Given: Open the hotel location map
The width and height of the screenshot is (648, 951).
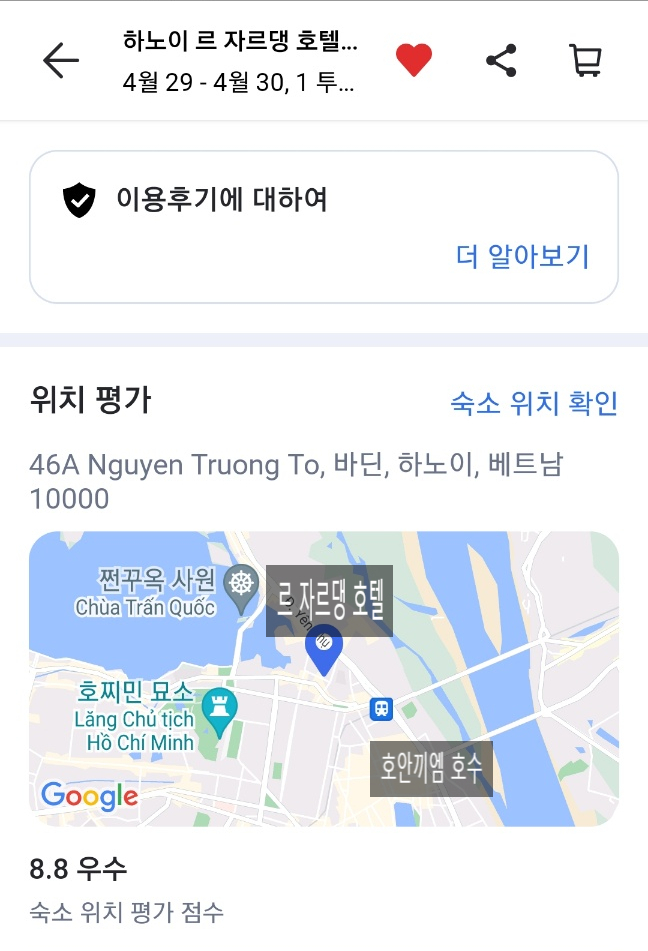Looking at the screenshot, I should [324, 678].
